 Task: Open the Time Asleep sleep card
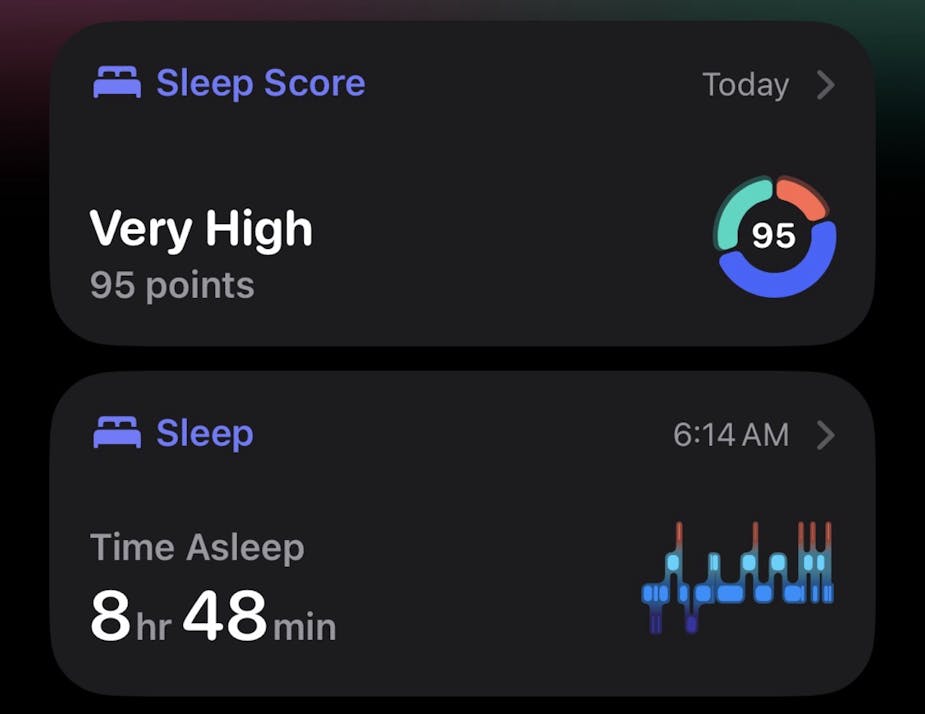pos(462,535)
